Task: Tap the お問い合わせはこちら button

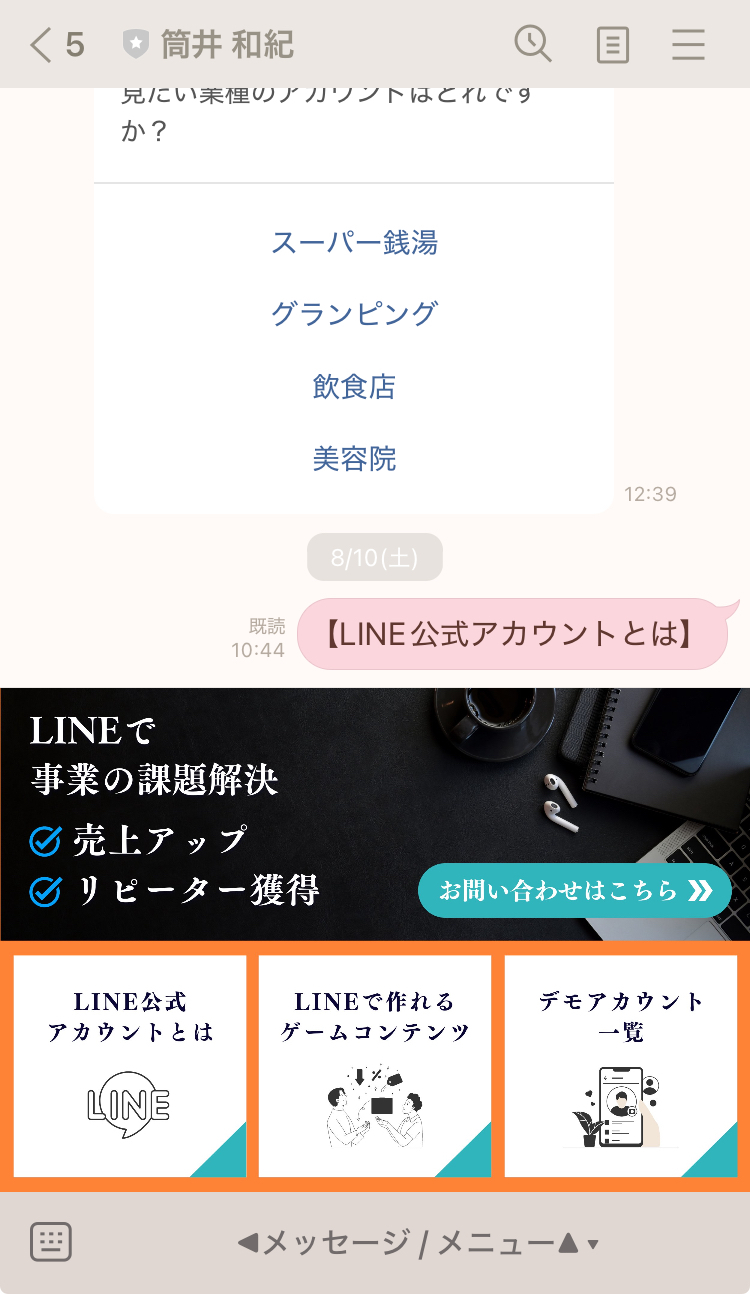Action: pyautogui.click(x=574, y=890)
